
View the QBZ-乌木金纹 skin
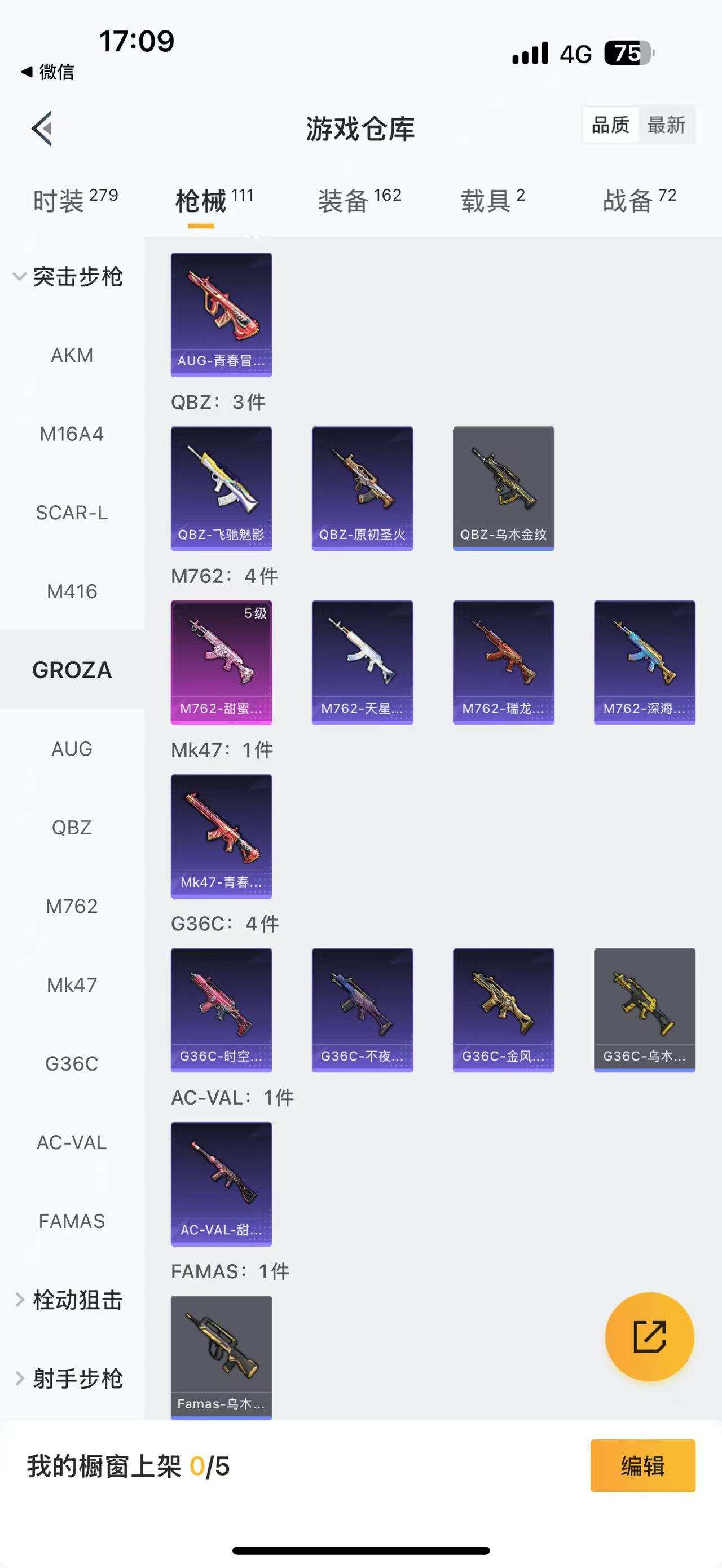coord(504,488)
